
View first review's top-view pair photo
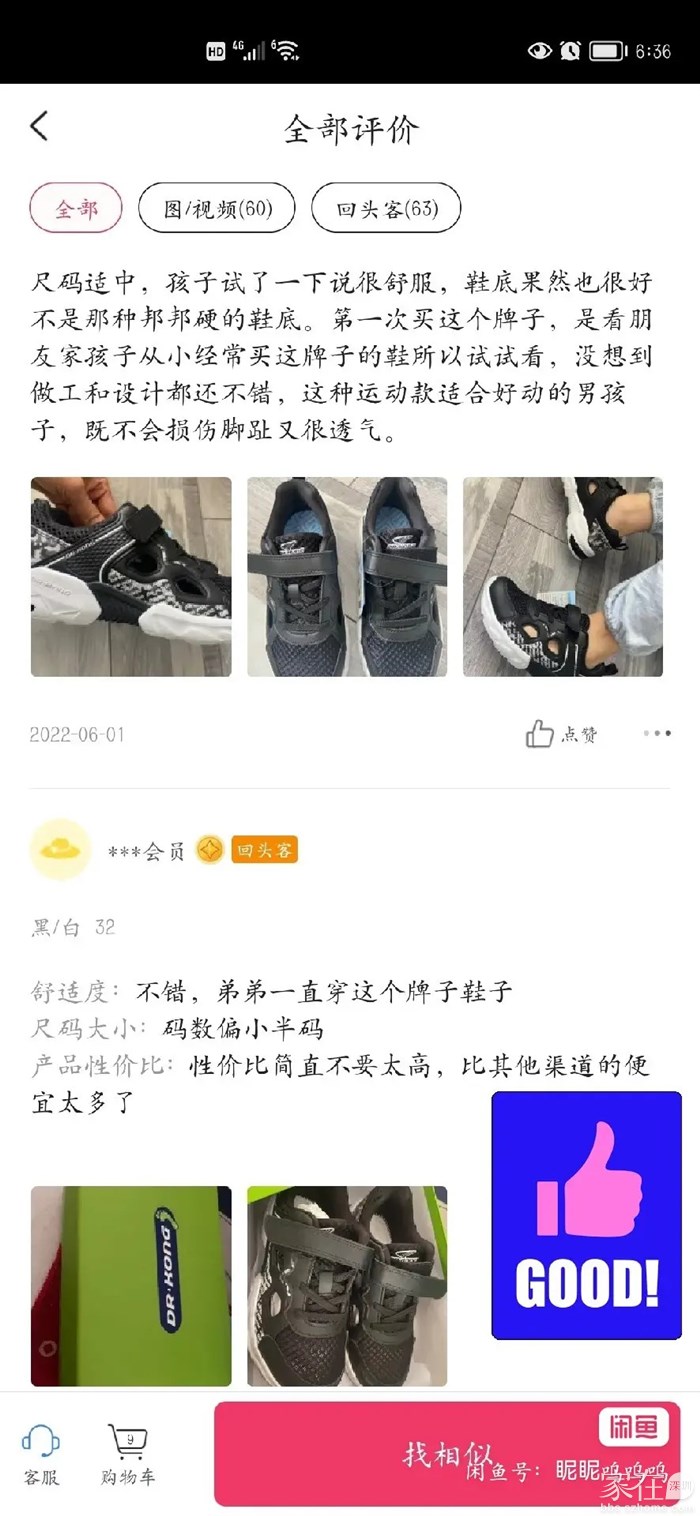347,577
